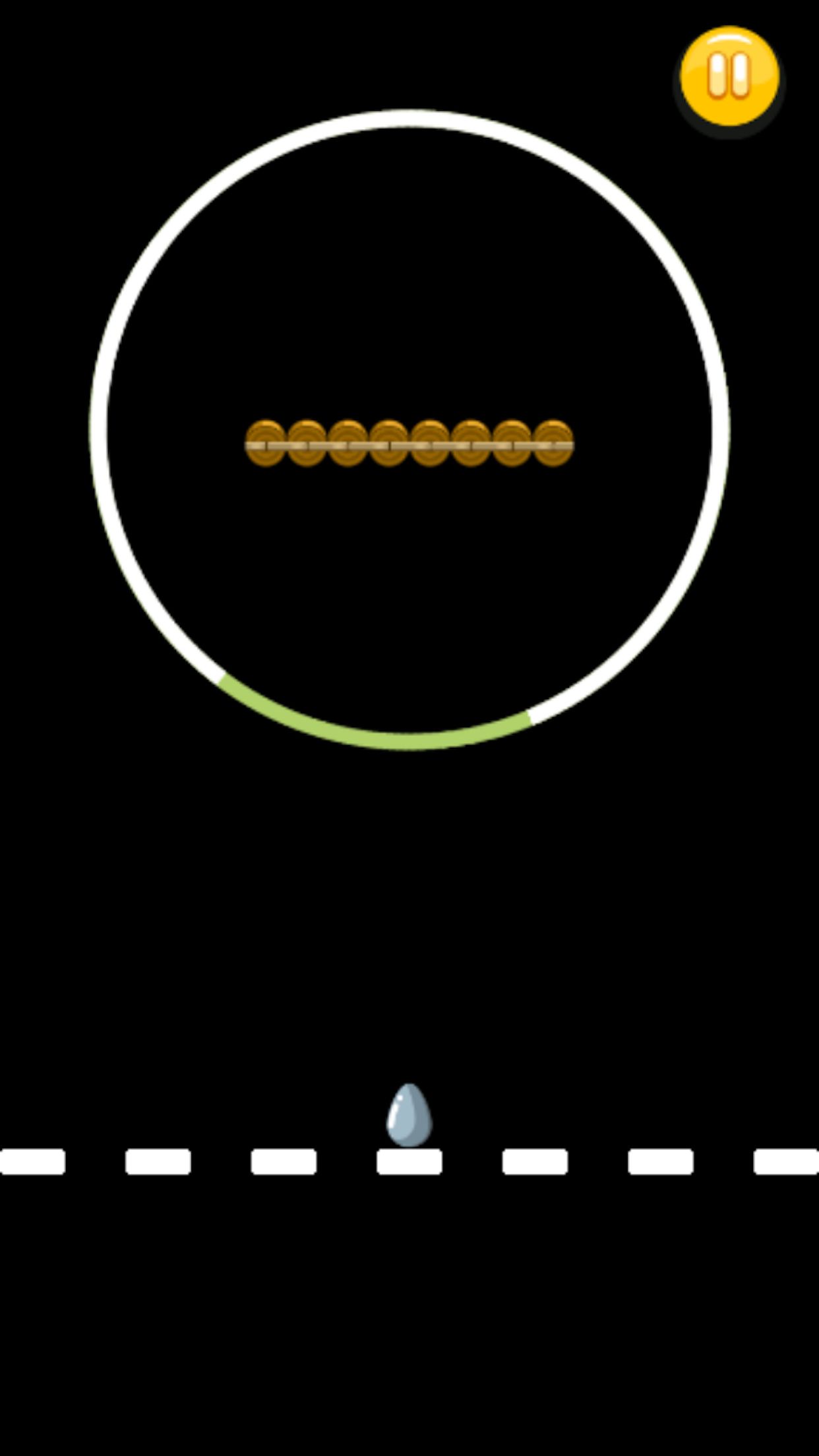Image resolution: width=819 pixels, height=1456 pixels.
Task: Pause the game with the yellow button
Action: pyautogui.click(x=729, y=77)
